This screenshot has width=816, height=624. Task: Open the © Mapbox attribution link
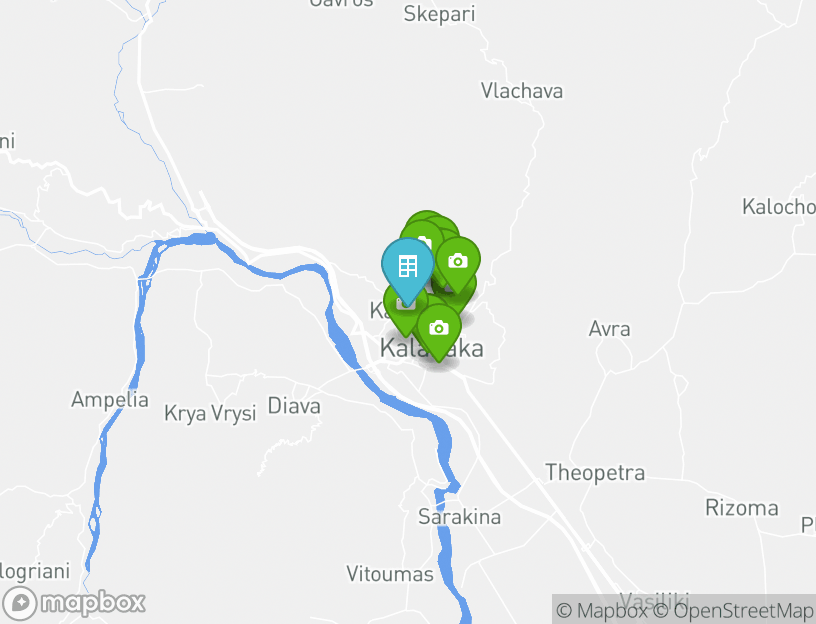point(603,610)
